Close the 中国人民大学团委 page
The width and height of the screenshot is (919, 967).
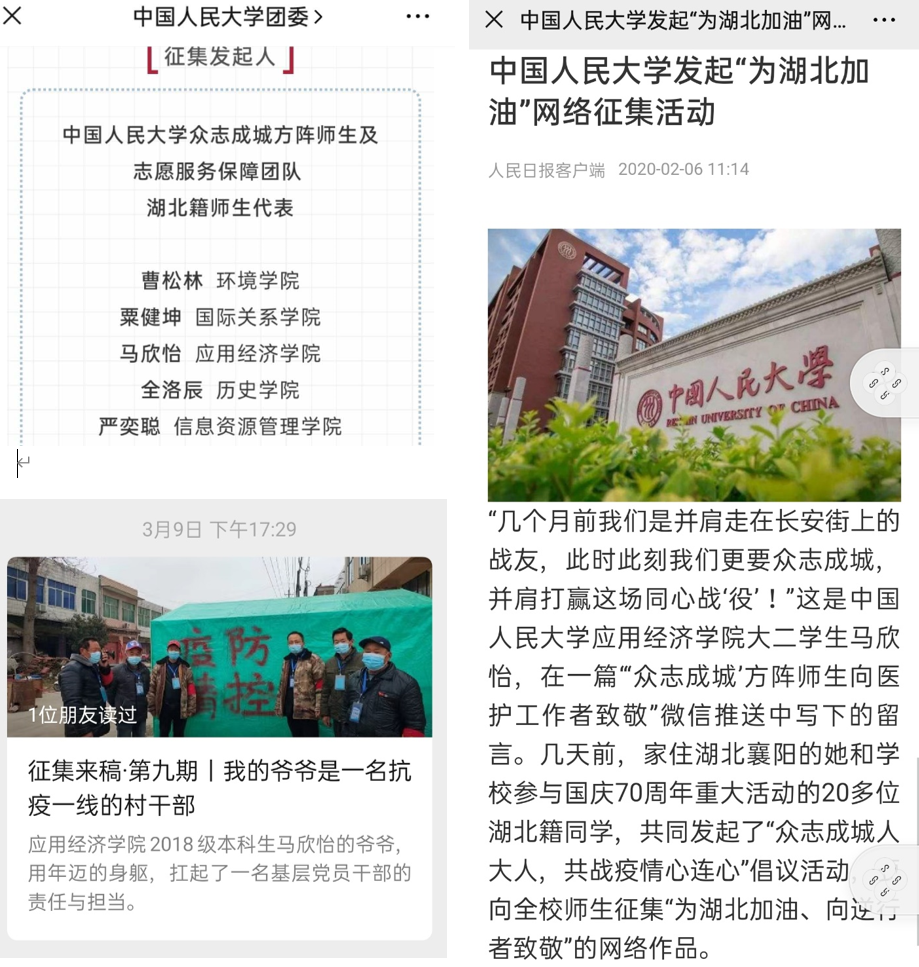click(14, 16)
